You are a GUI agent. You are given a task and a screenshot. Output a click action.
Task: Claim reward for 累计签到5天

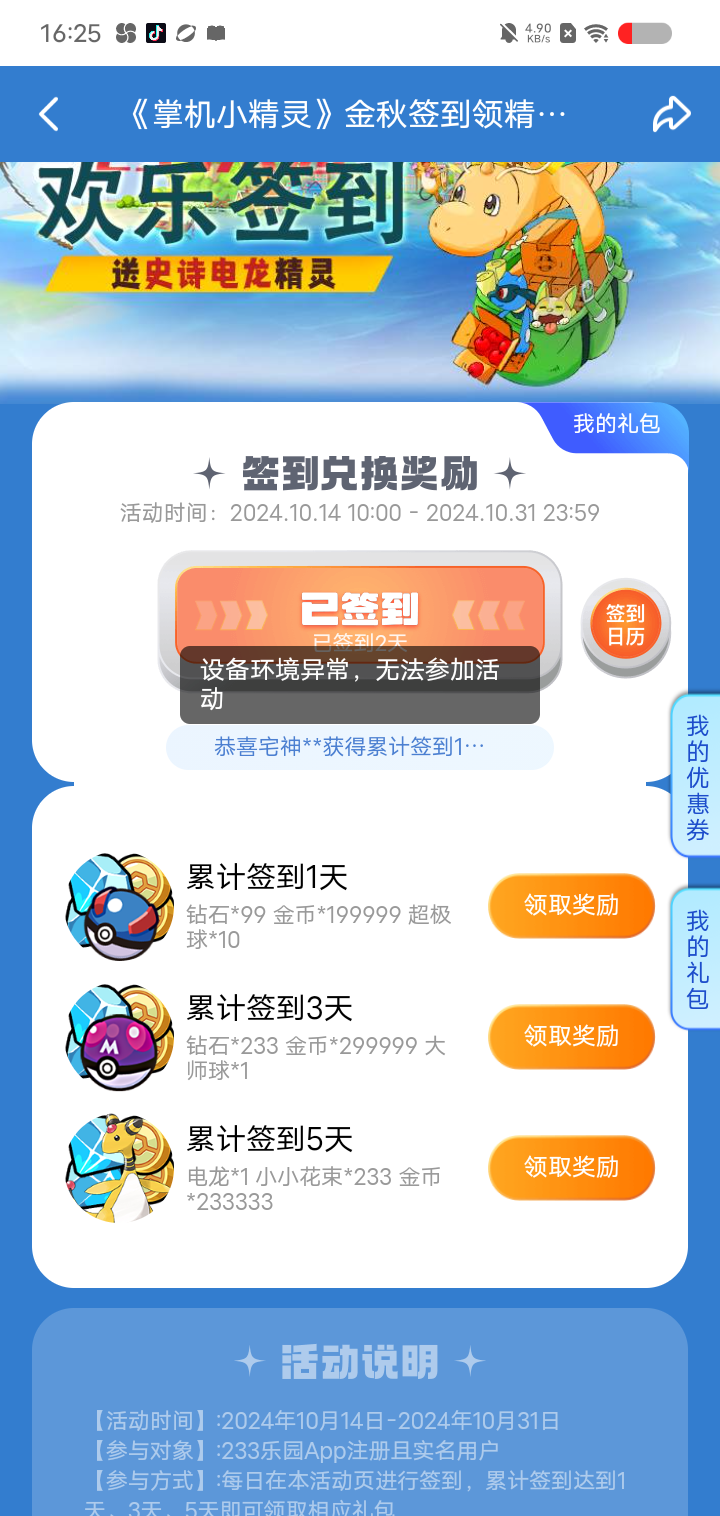(571, 1168)
